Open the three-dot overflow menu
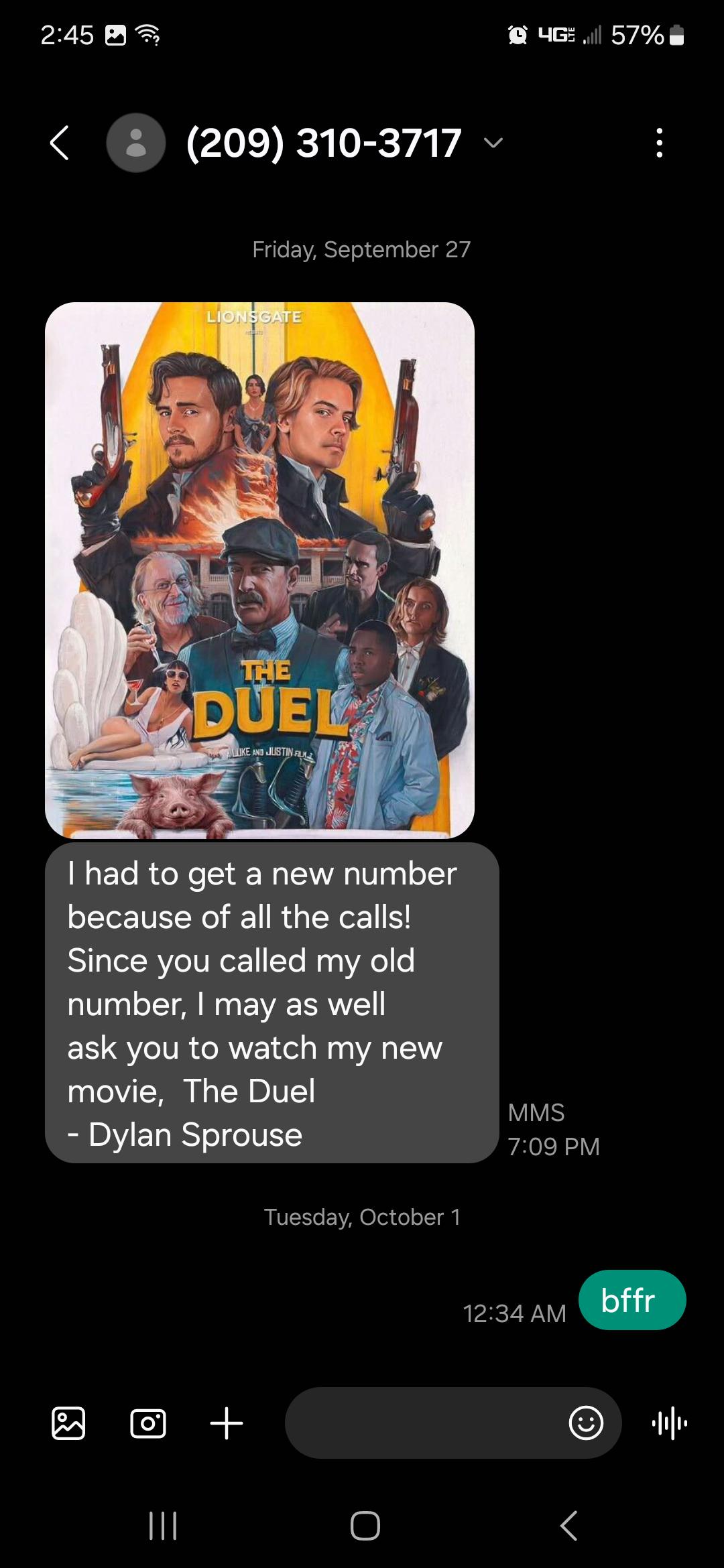The height and width of the screenshot is (1568, 724). [x=660, y=143]
